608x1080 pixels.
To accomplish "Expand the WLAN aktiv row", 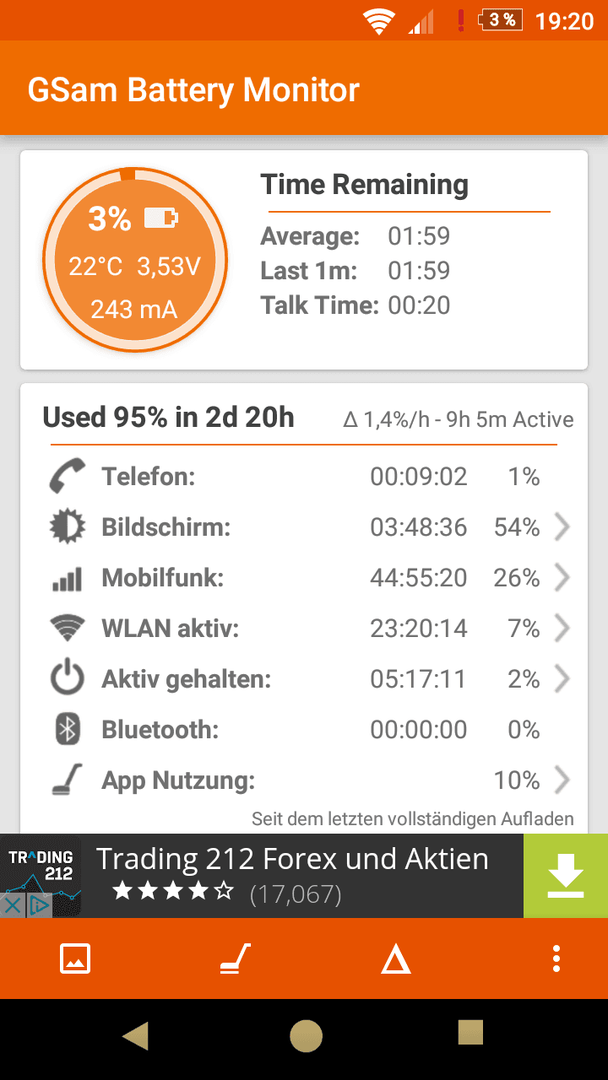I will point(304,628).
